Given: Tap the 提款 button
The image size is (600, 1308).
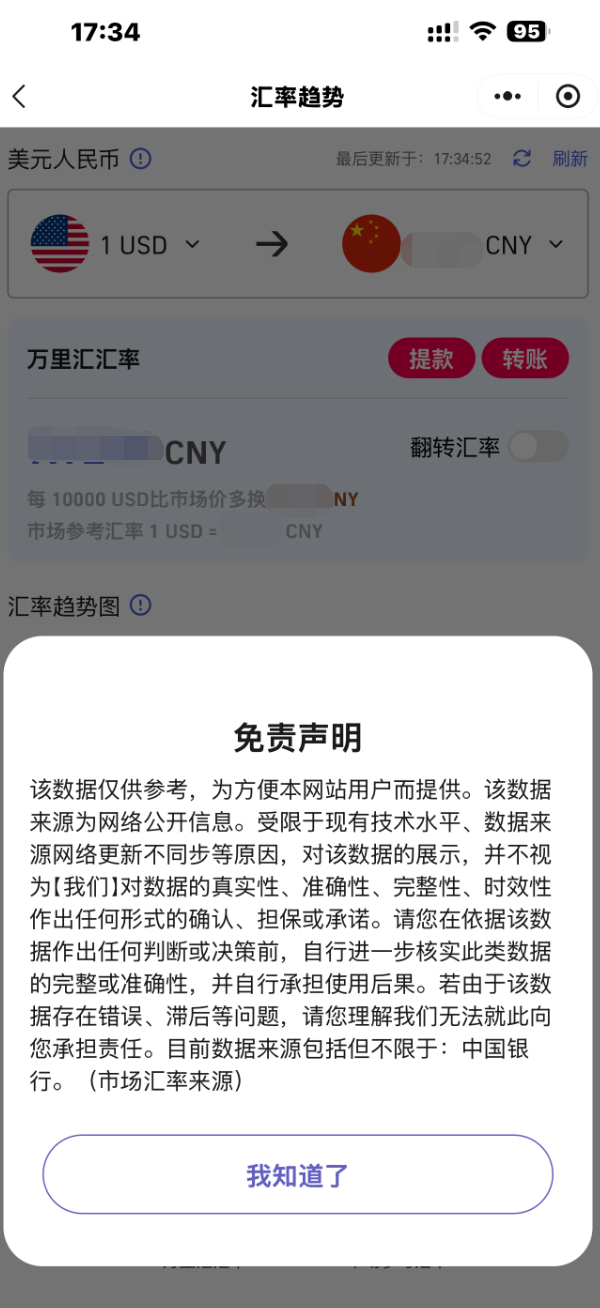Looking at the screenshot, I should pos(431,358).
